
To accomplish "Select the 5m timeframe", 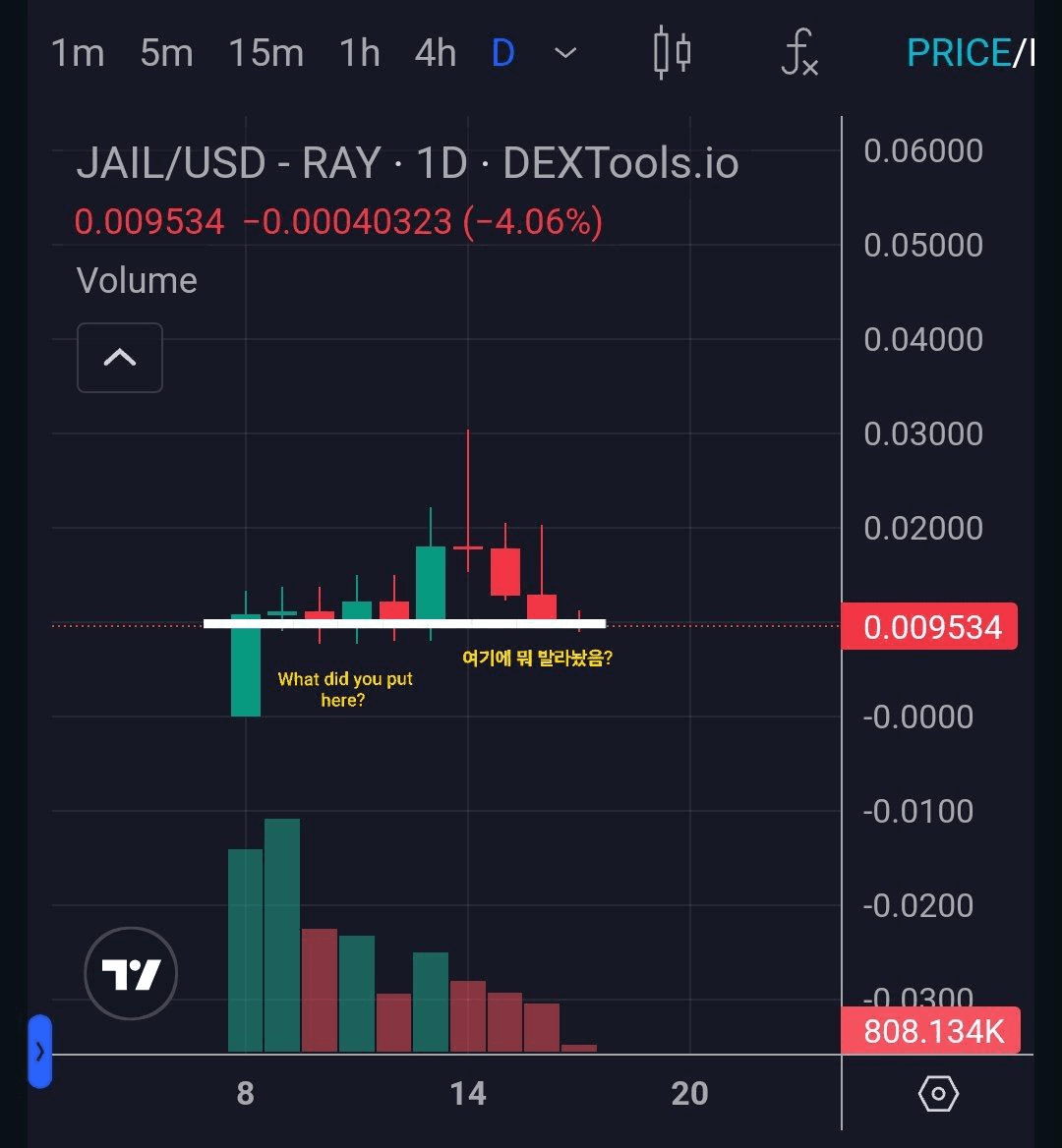I will pos(166,53).
